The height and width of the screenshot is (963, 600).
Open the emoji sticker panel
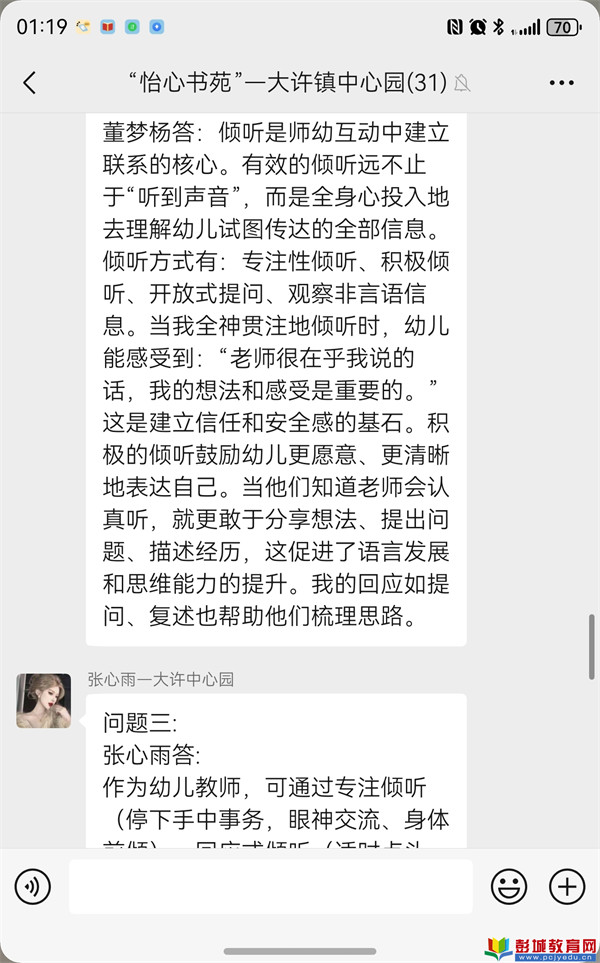pyautogui.click(x=508, y=886)
